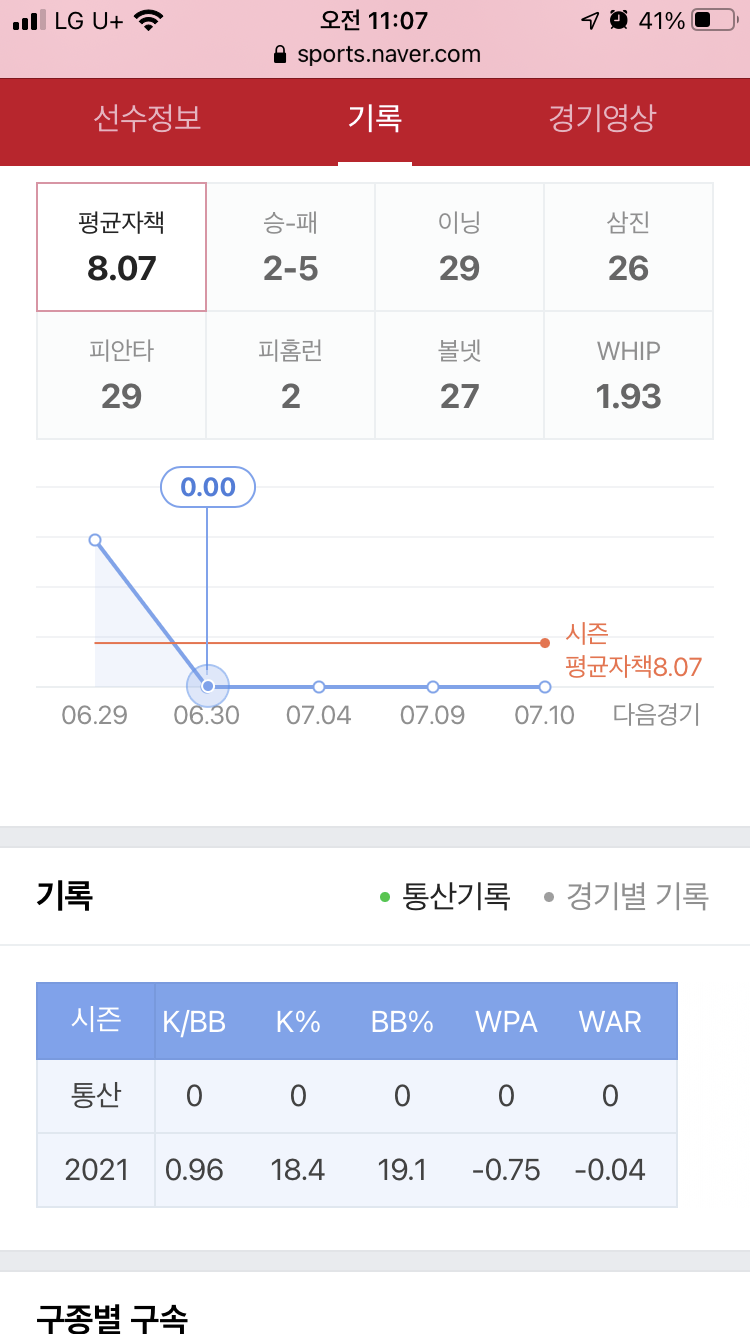Select the 볼넷 27 stat tile
This screenshot has width=750, height=1334.
459,375
